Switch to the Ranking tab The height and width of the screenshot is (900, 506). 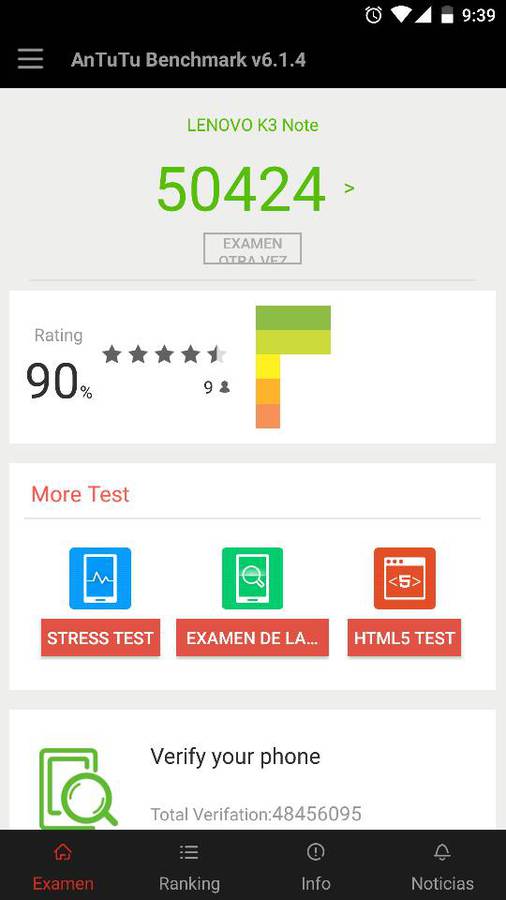tap(189, 866)
